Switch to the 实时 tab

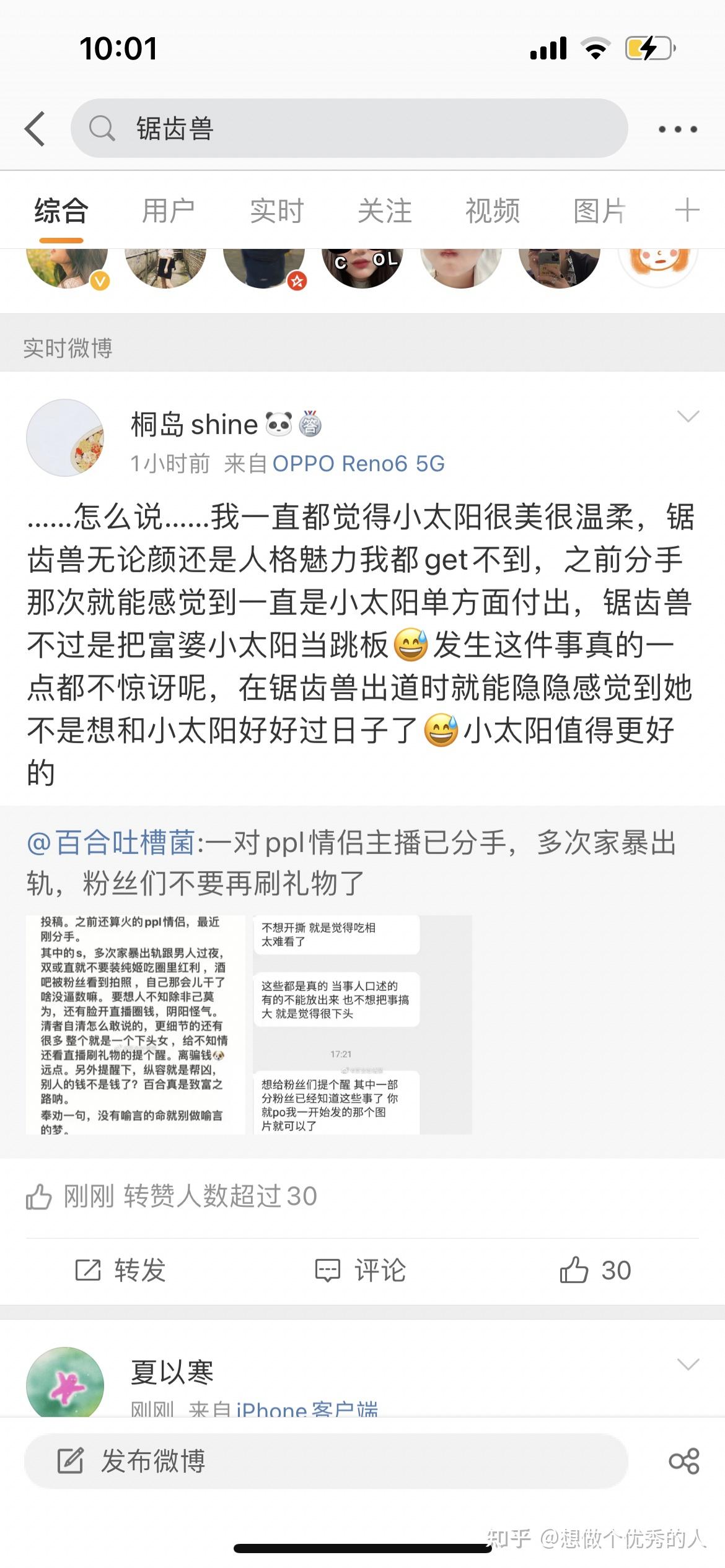coord(276,211)
